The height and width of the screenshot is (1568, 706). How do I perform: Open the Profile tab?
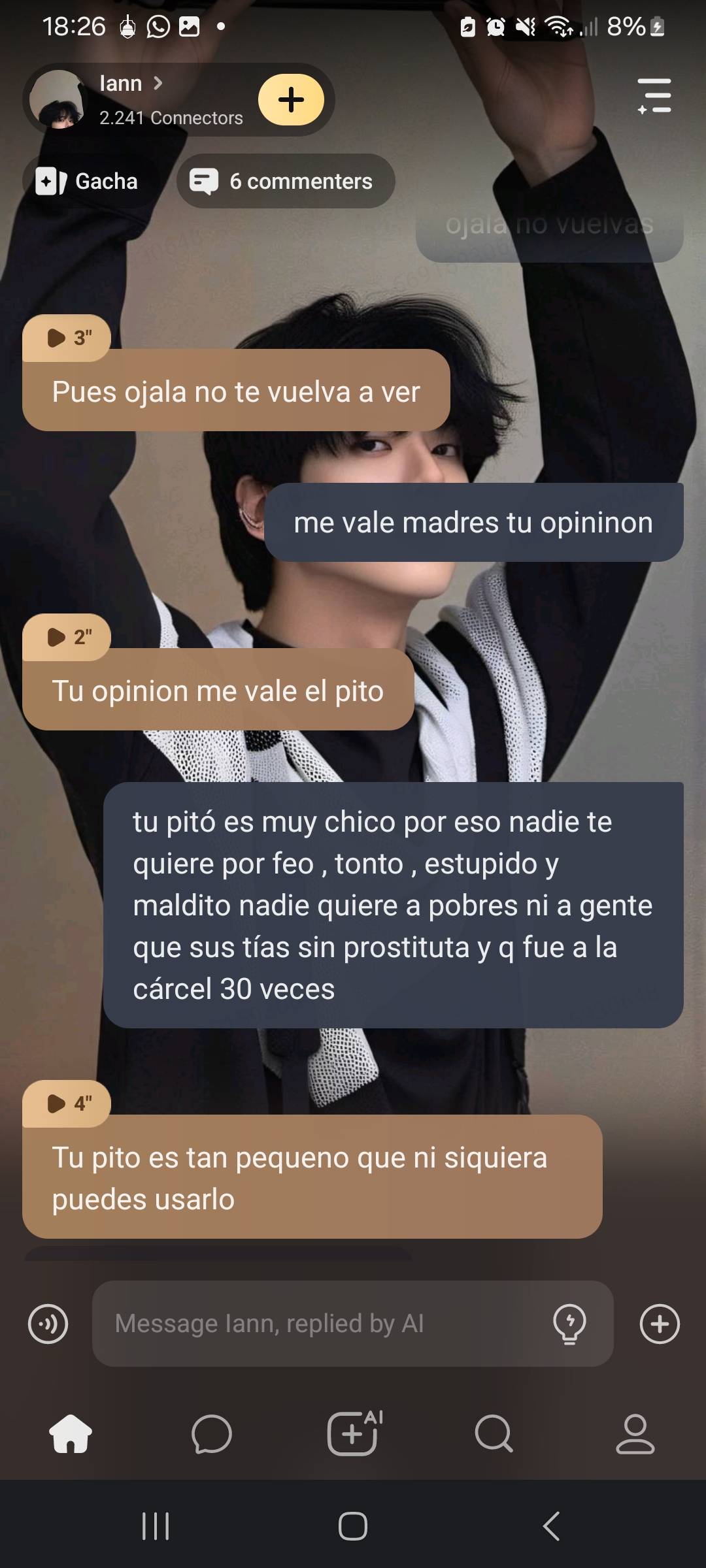click(635, 1434)
